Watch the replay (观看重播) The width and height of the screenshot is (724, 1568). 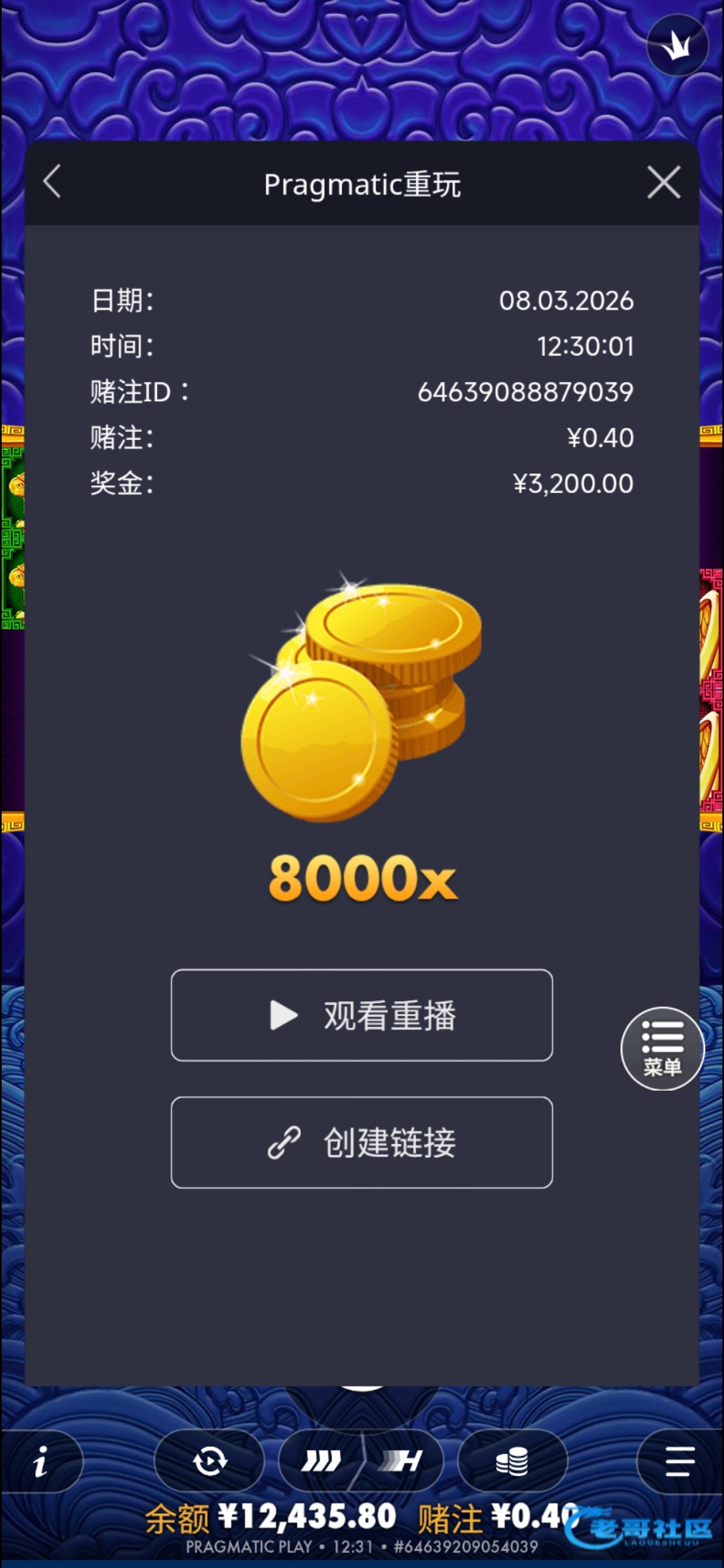pos(361,1015)
